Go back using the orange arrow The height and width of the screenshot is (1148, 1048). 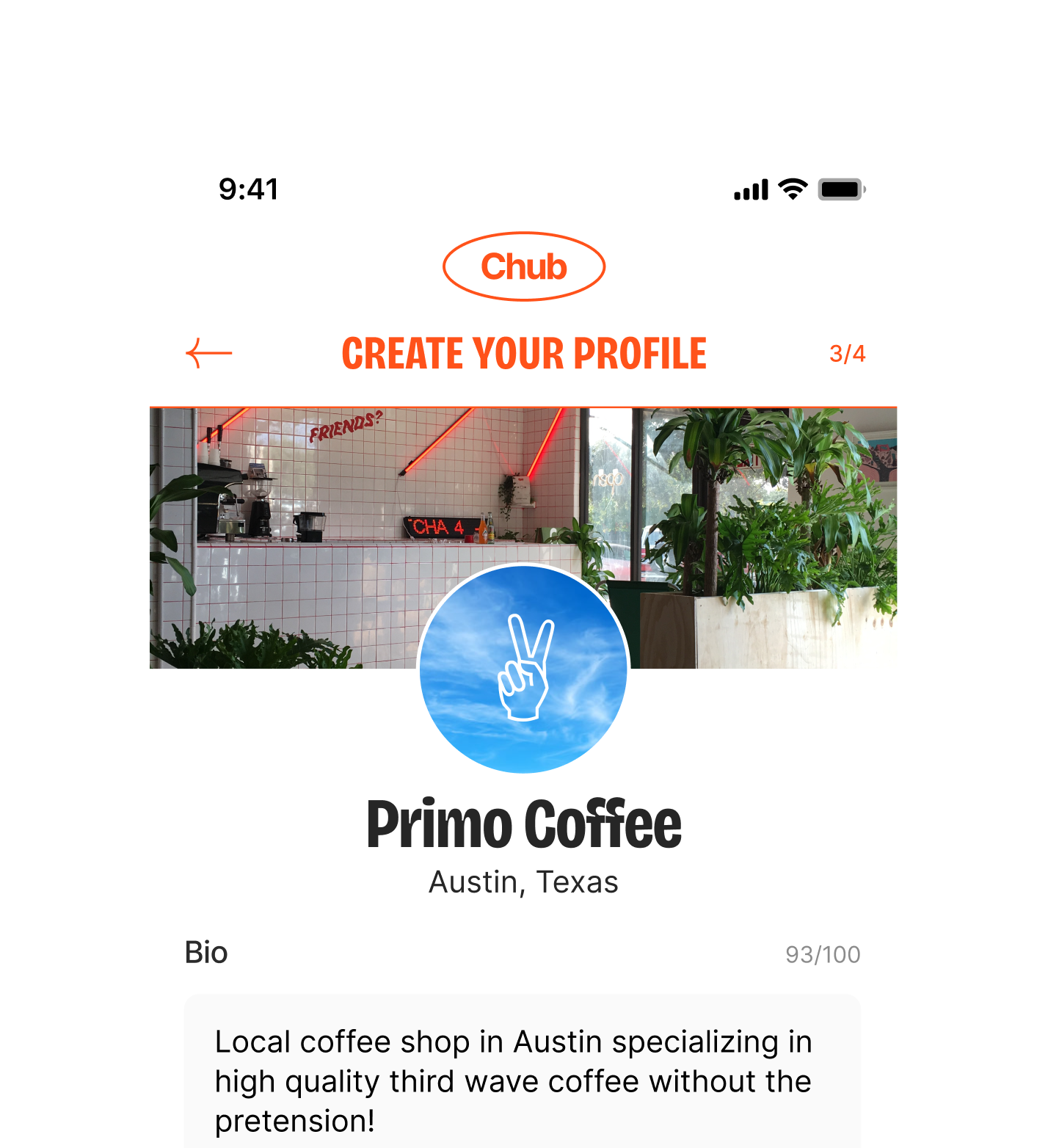pyautogui.click(x=209, y=353)
